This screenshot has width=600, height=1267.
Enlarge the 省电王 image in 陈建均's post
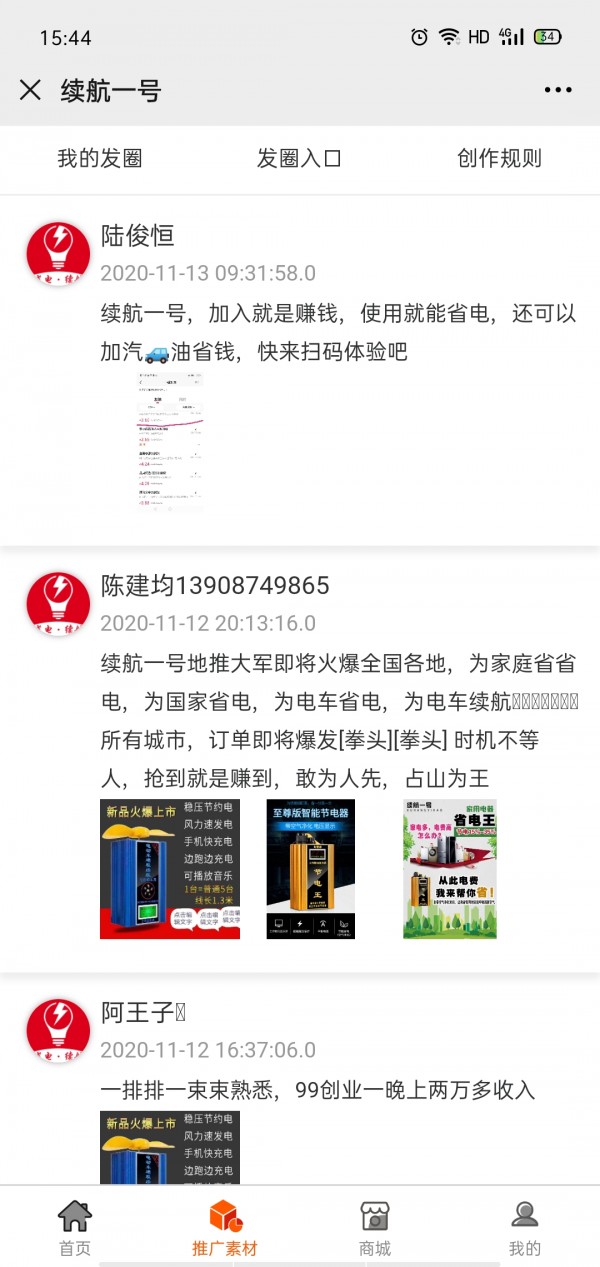450,869
